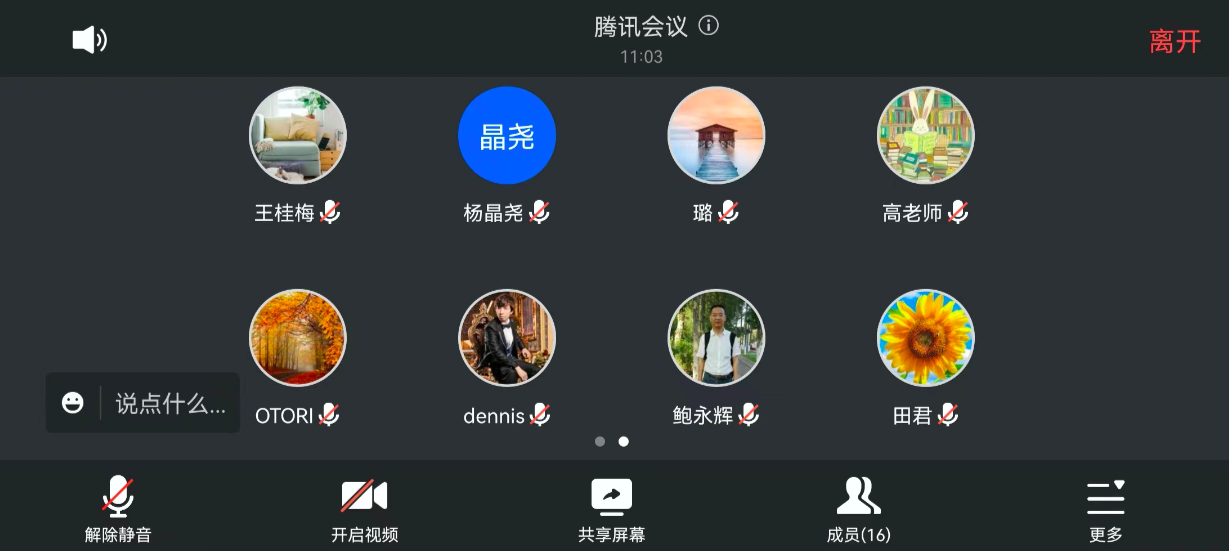Select participant 鲍永辉
The height and width of the screenshot is (551, 1230).
[716, 338]
